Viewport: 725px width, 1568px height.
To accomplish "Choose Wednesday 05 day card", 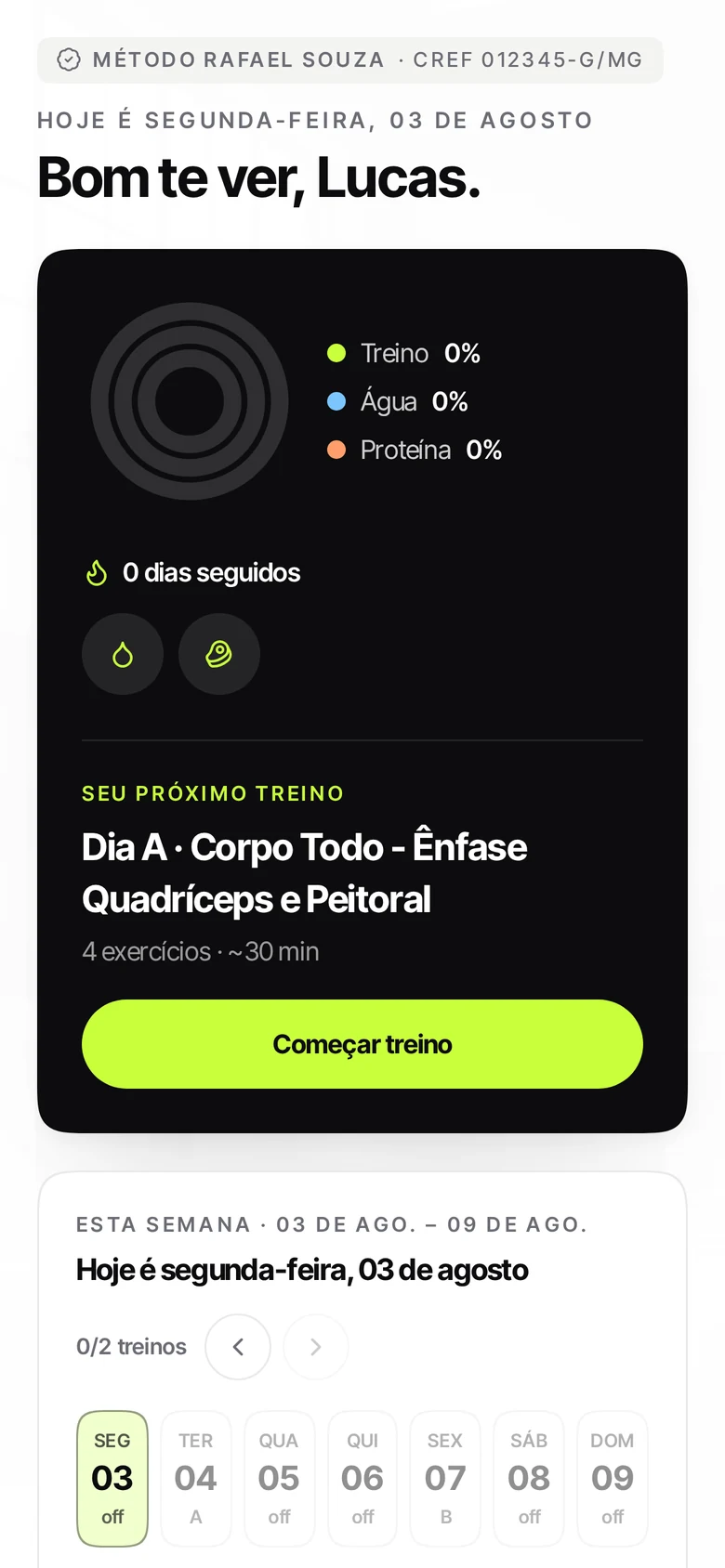I will (x=279, y=1479).
